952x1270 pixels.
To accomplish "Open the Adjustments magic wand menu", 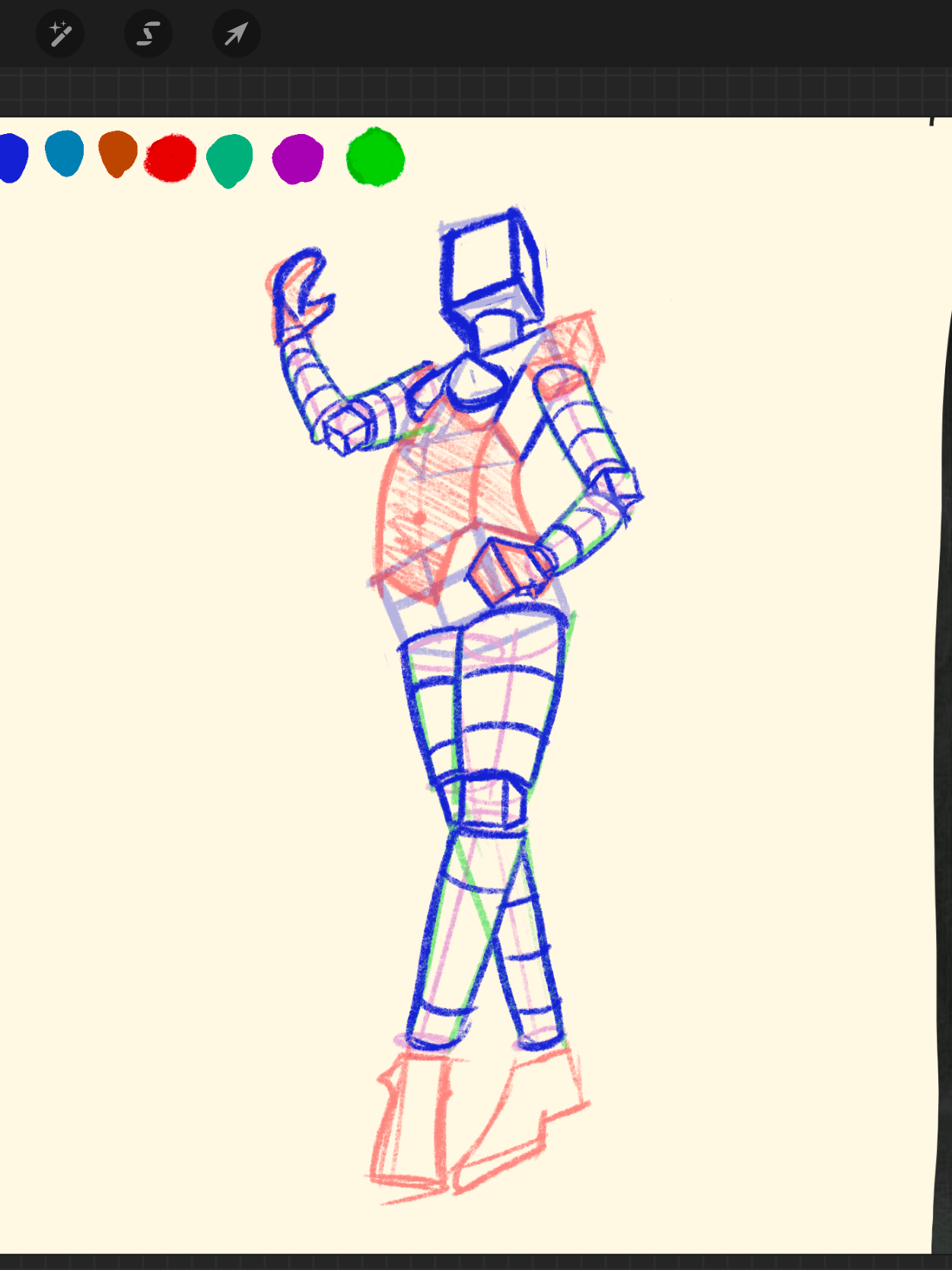I will coord(60,34).
